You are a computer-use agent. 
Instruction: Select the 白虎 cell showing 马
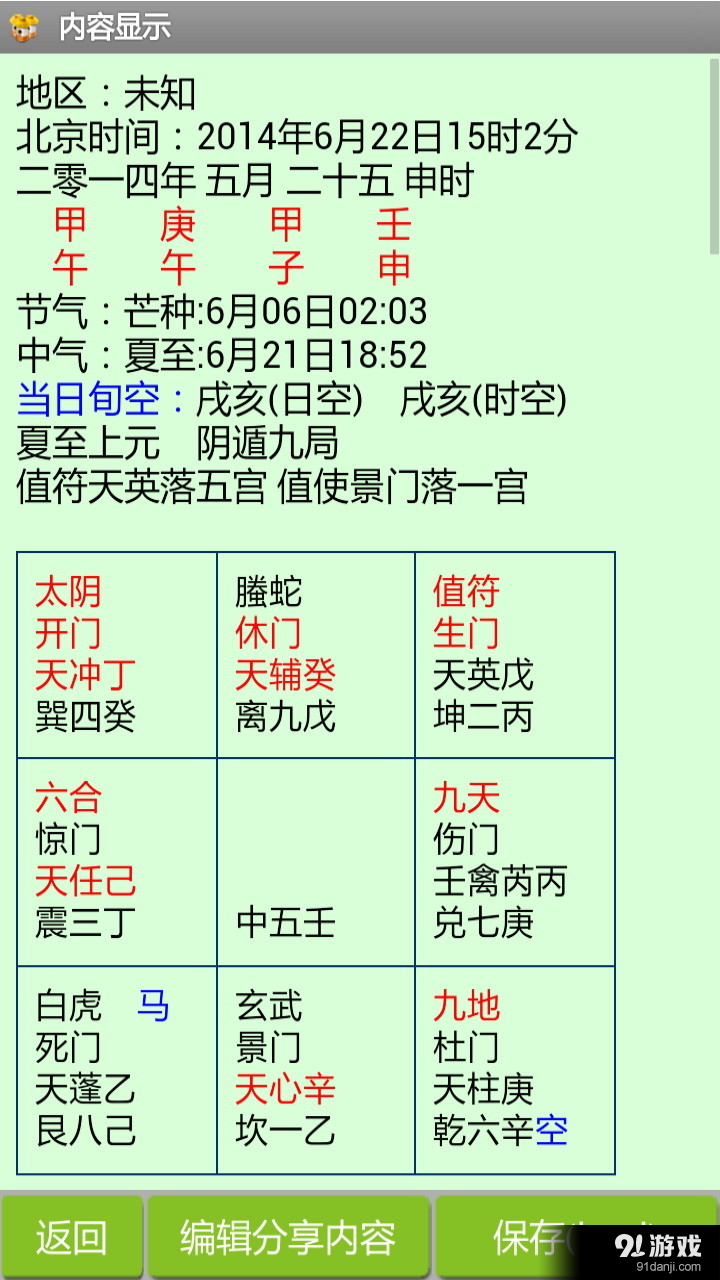tap(115, 1065)
